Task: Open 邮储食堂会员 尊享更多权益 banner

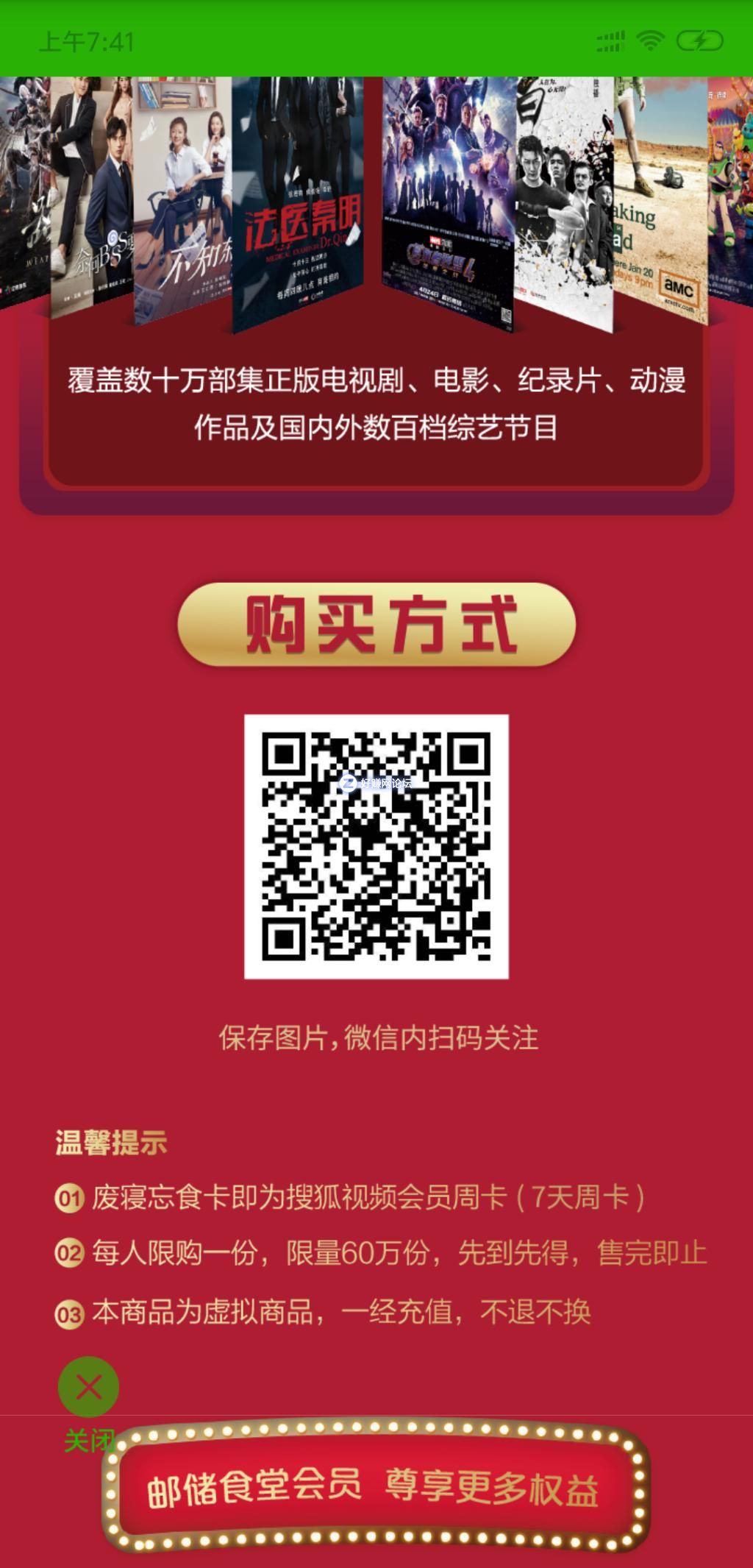Action: point(375,1487)
